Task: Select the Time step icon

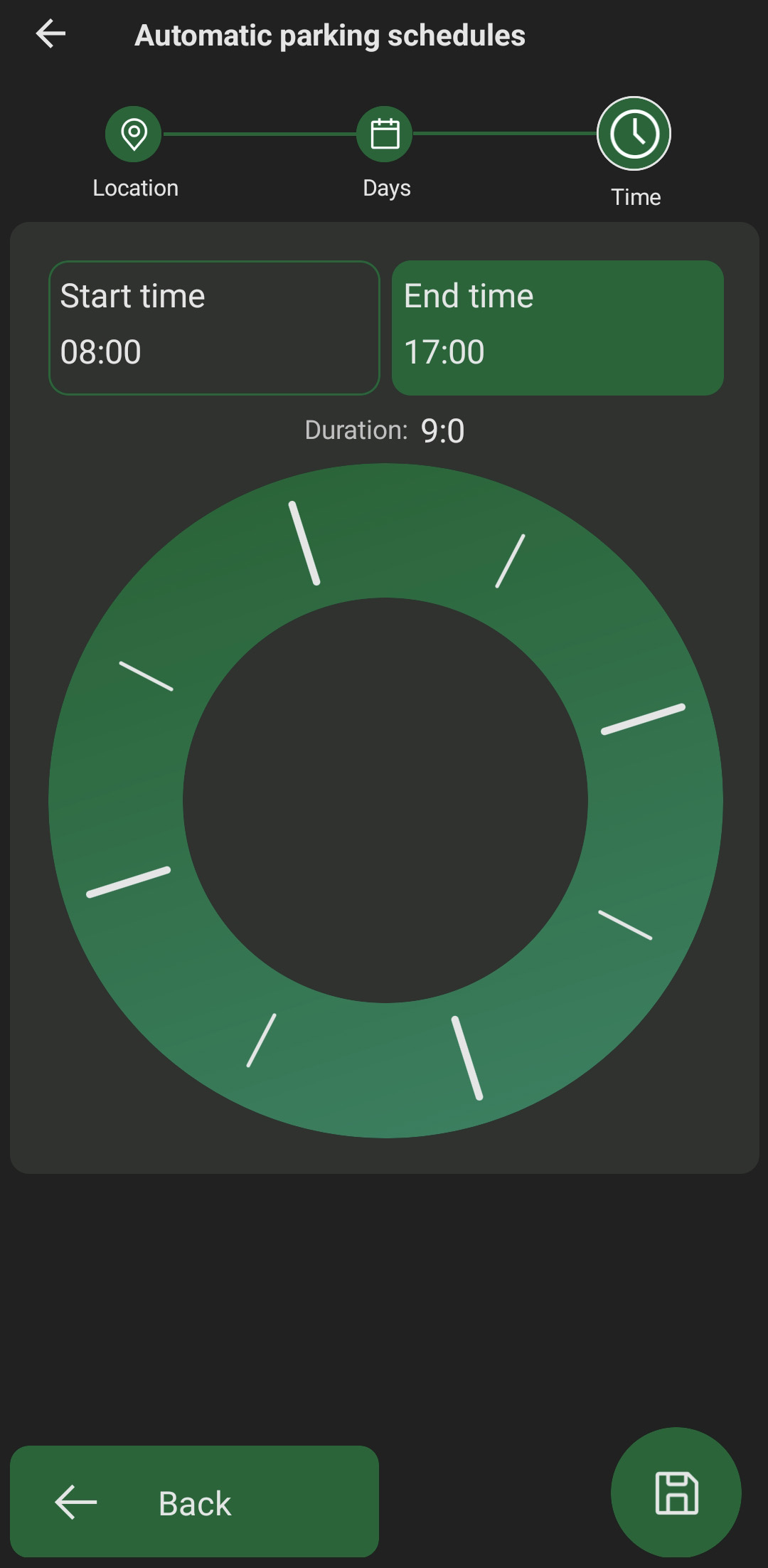Action: pos(634,134)
